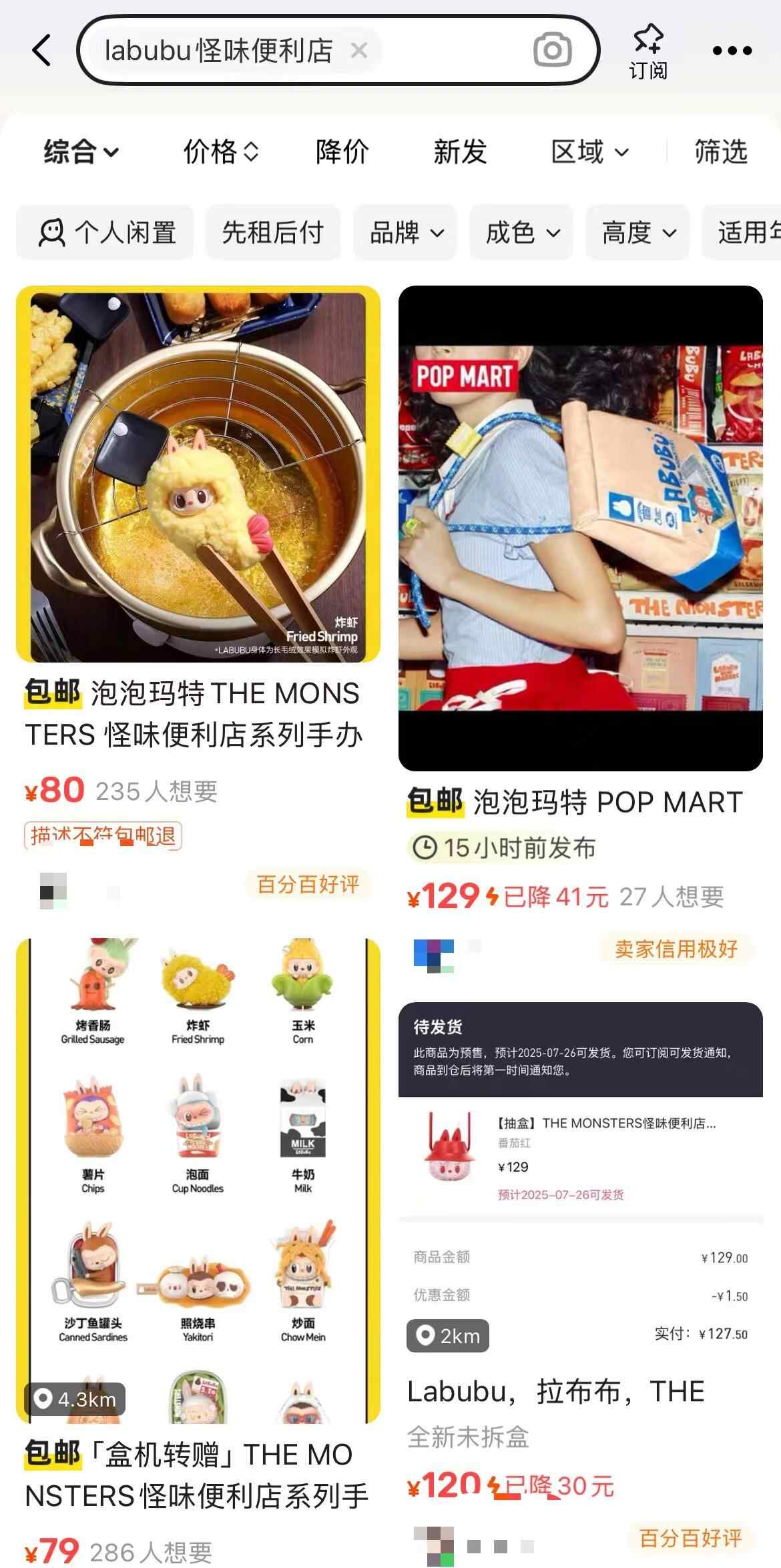Image resolution: width=781 pixels, height=1568 pixels.
Task: Switch to the 降价 tab
Action: coord(342,152)
